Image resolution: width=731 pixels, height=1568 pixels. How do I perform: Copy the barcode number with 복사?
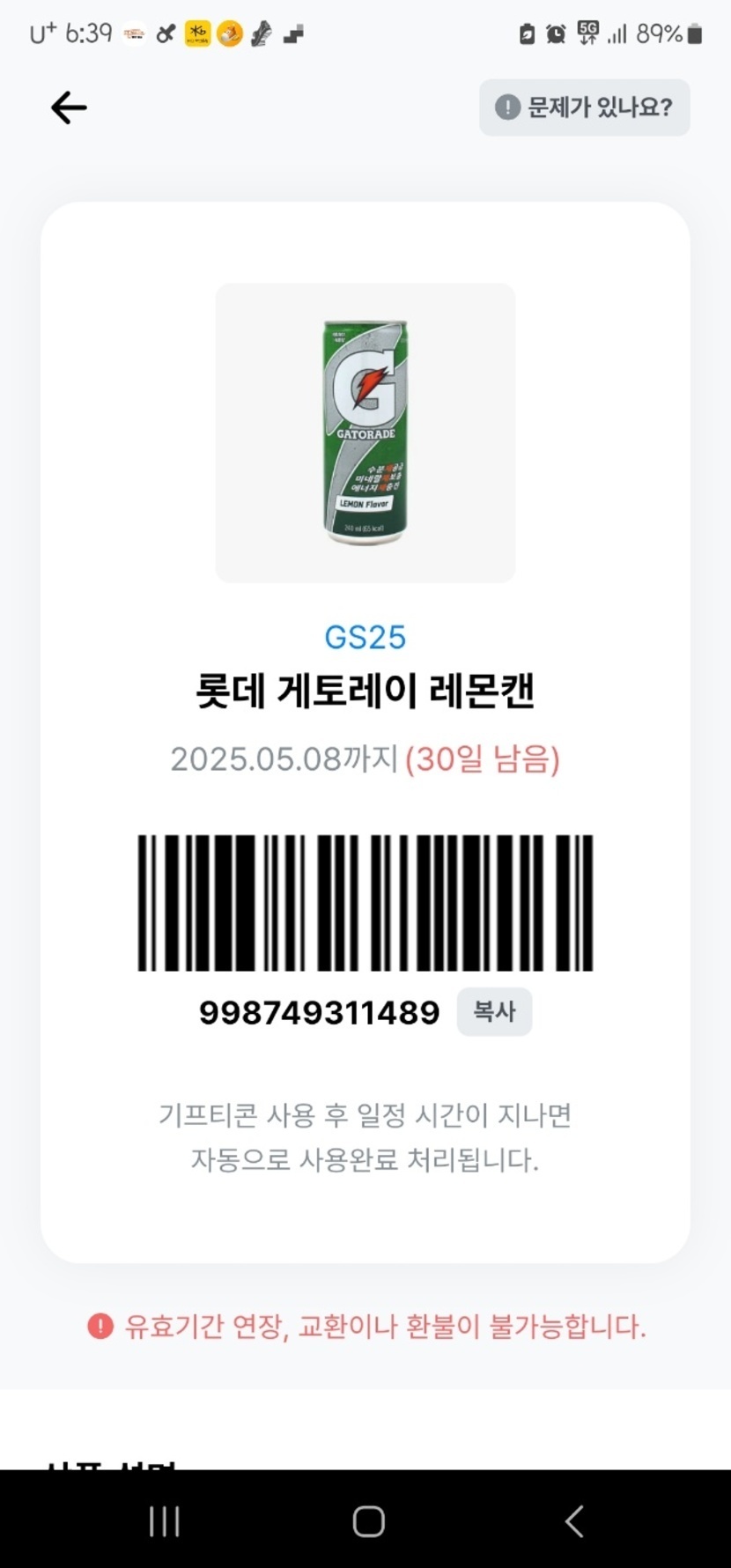point(494,1011)
